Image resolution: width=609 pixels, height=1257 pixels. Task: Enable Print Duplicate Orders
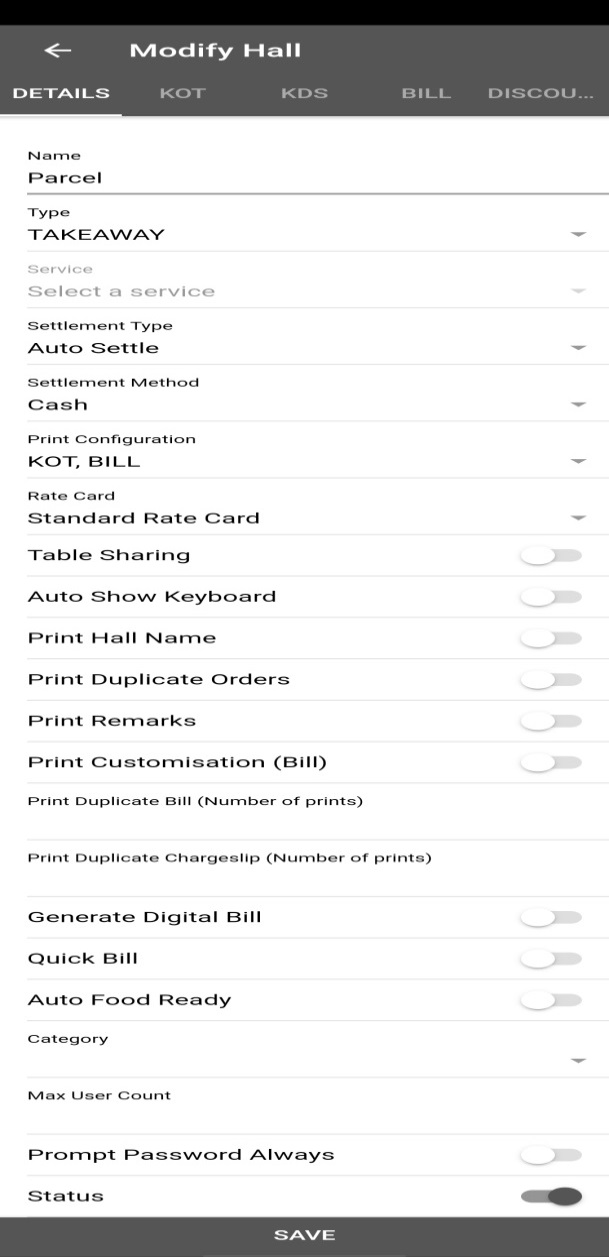click(x=551, y=680)
